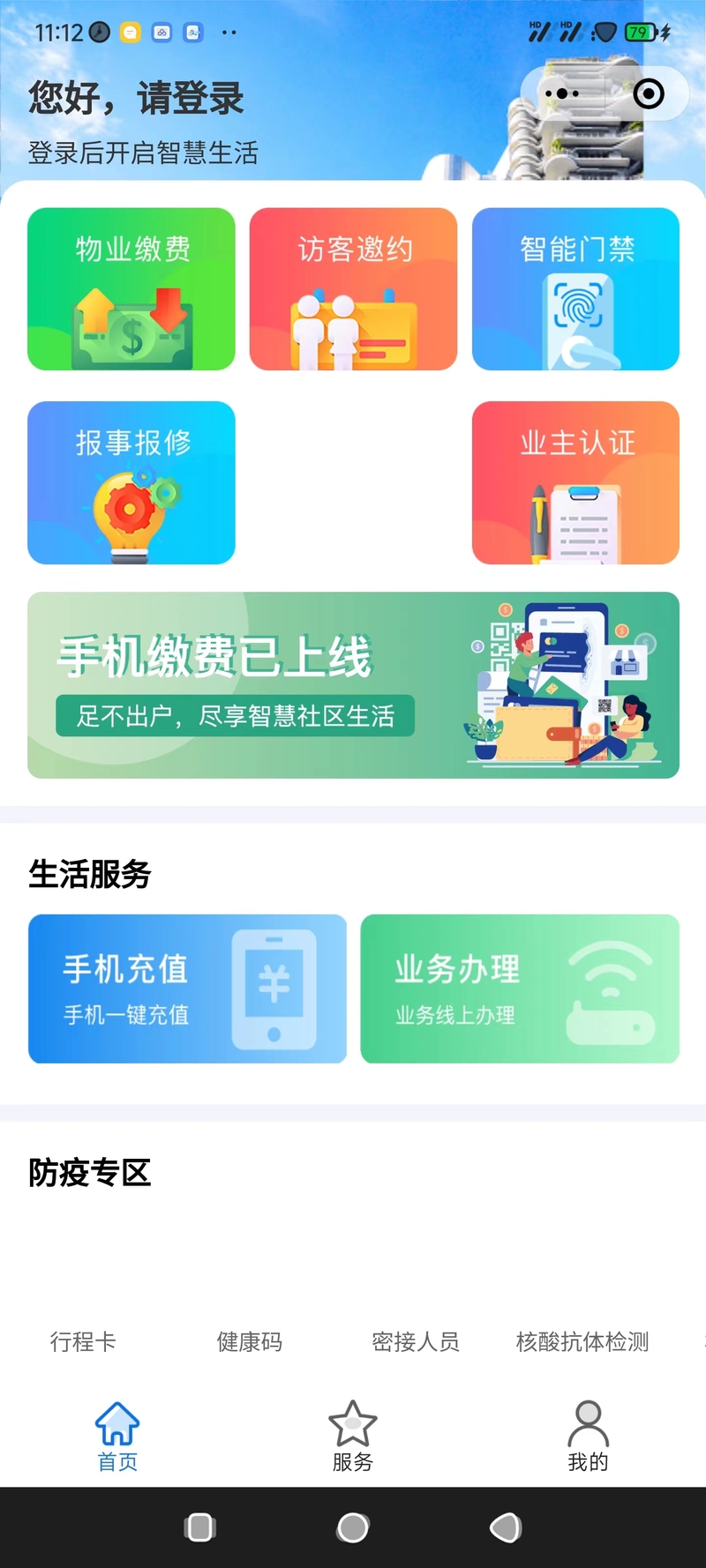Open 健康码 in 防疫专区

[250, 1341]
